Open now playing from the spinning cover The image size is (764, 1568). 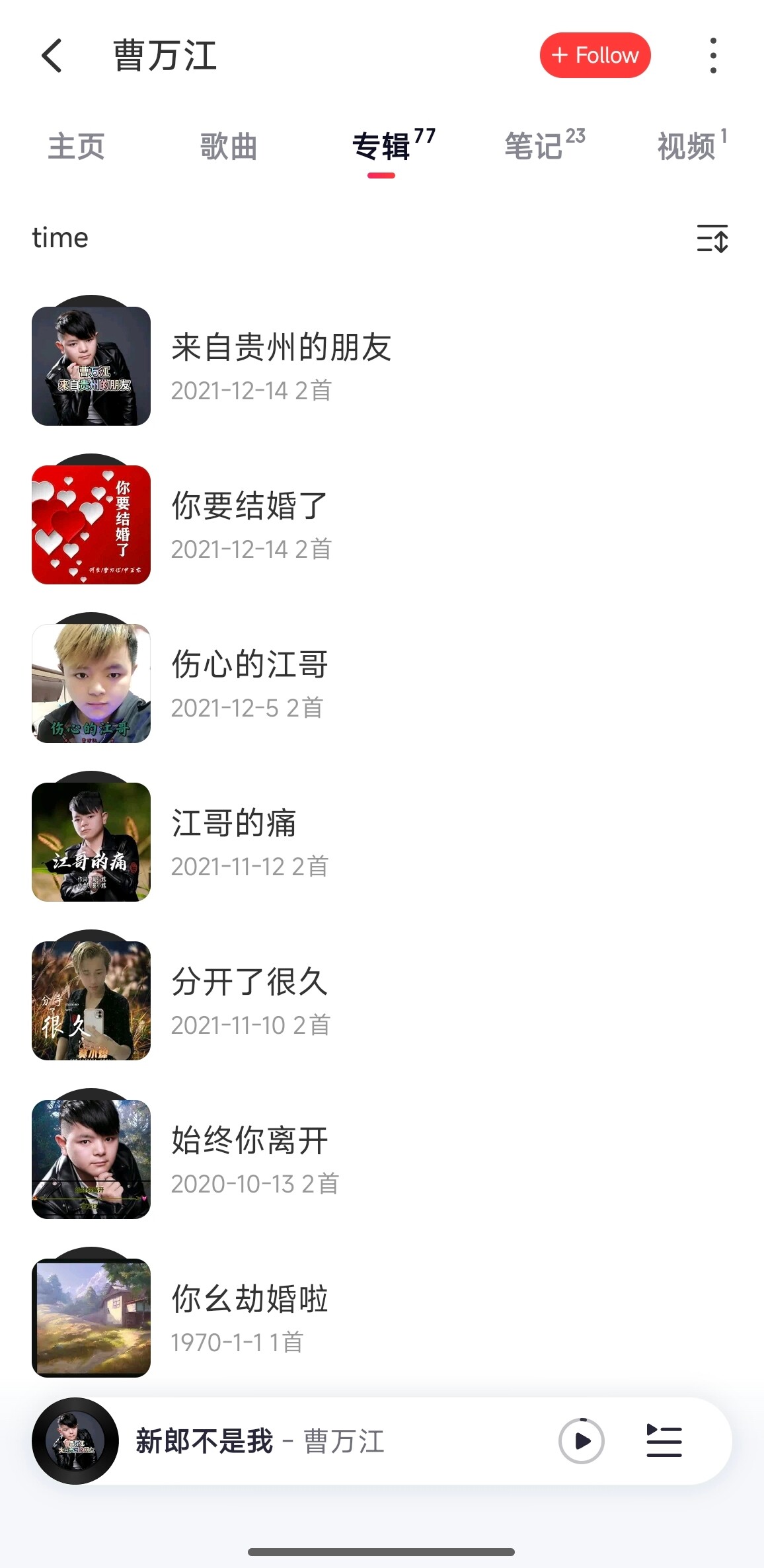75,1441
